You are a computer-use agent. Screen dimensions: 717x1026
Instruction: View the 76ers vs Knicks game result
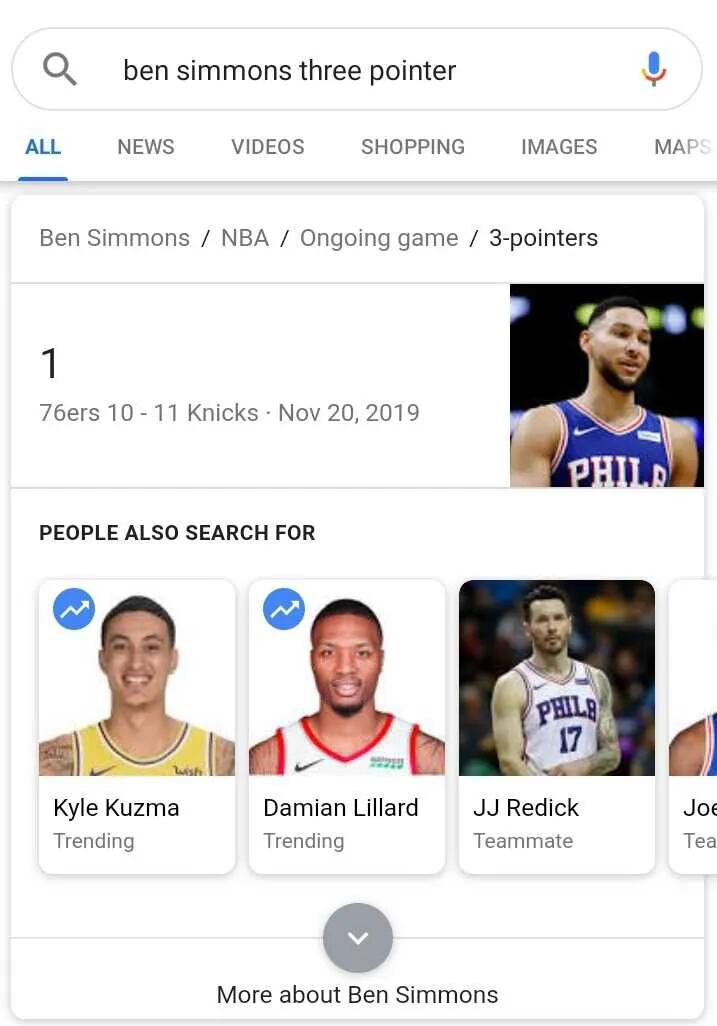pos(229,413)
